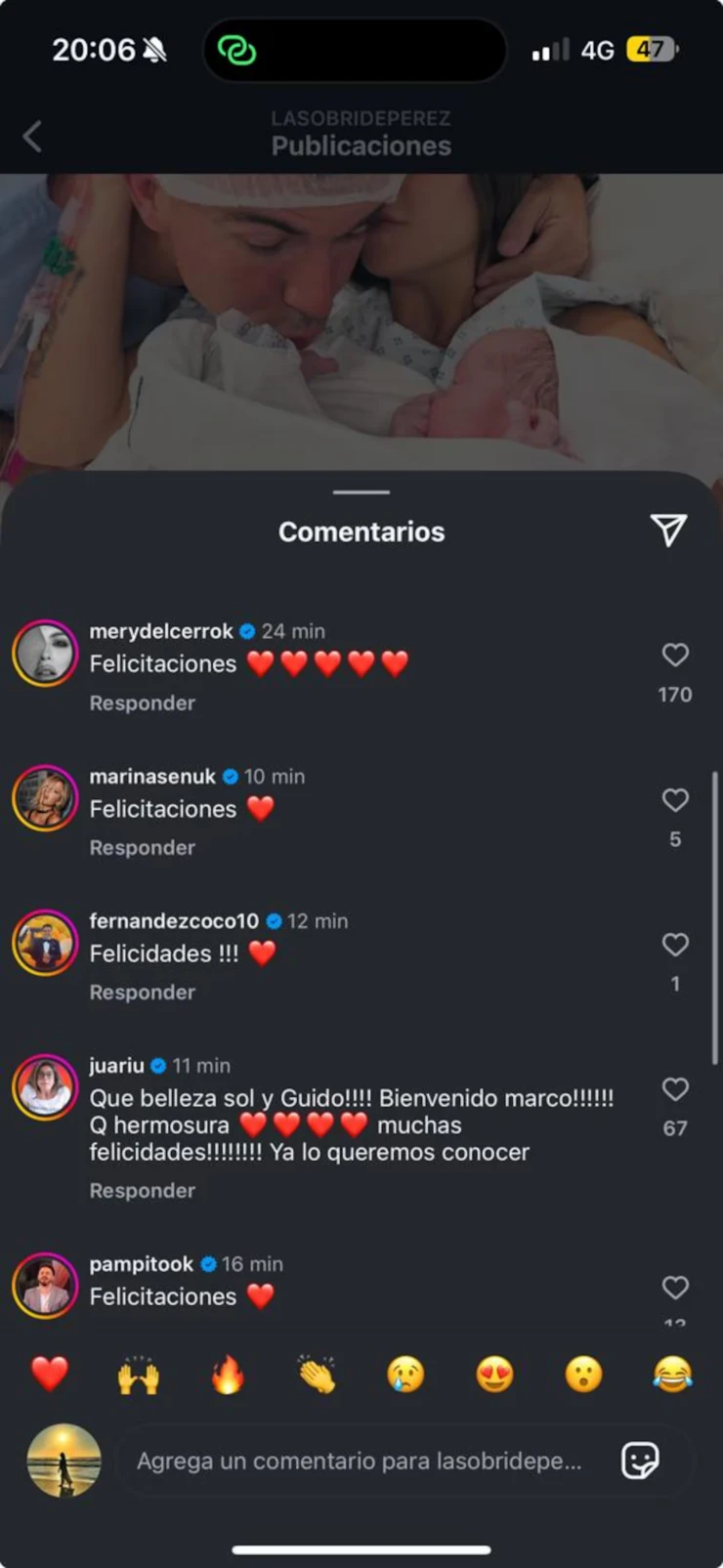Like merydelcerrok's comment

[x=675, y=655]
